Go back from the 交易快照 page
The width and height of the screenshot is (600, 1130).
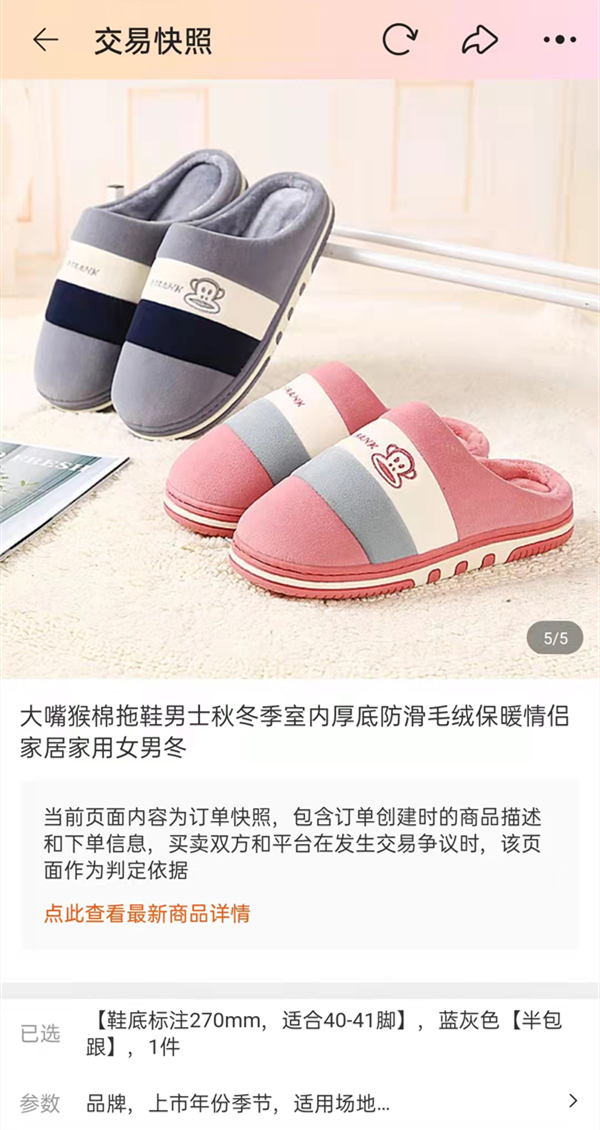45,40
